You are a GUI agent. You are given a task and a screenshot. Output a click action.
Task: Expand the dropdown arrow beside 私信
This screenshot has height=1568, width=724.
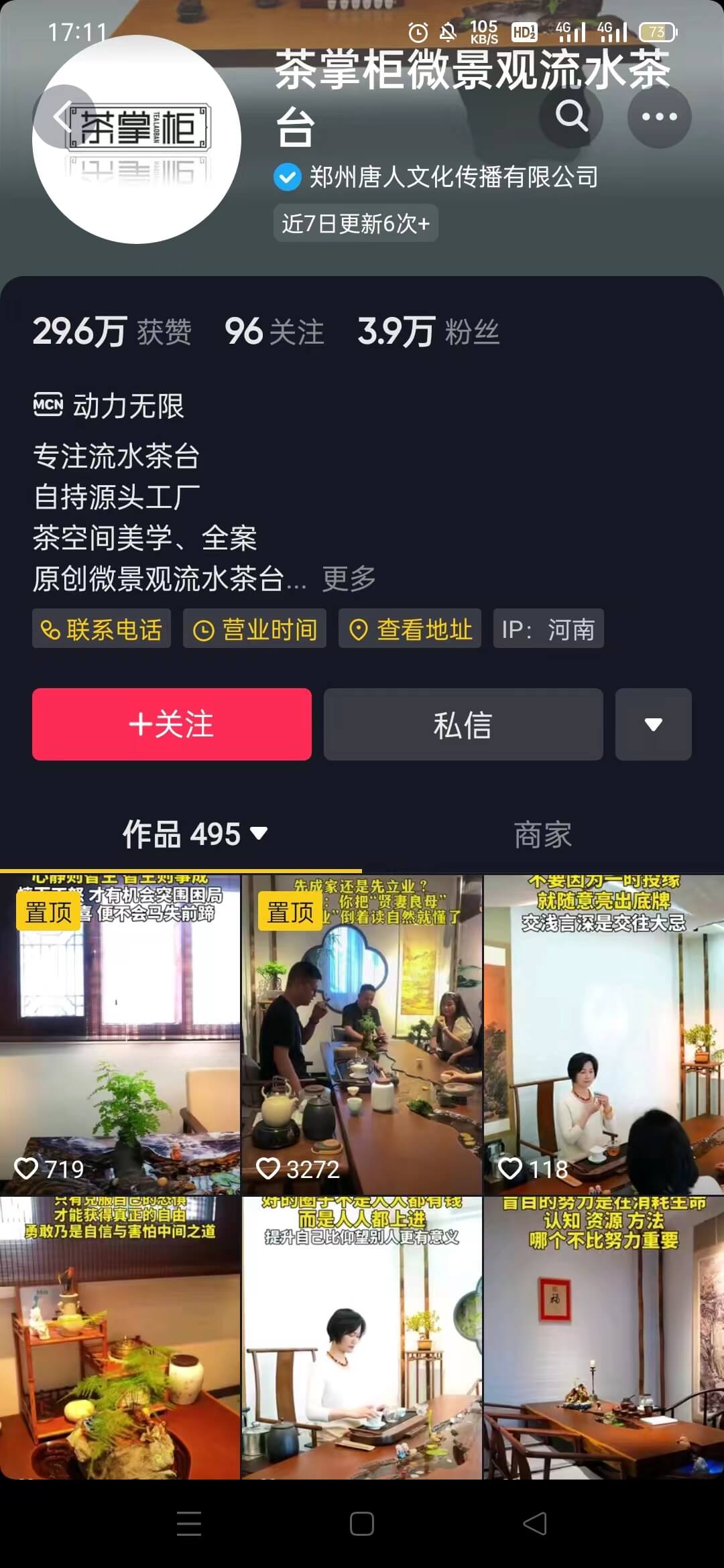(653, 724)
